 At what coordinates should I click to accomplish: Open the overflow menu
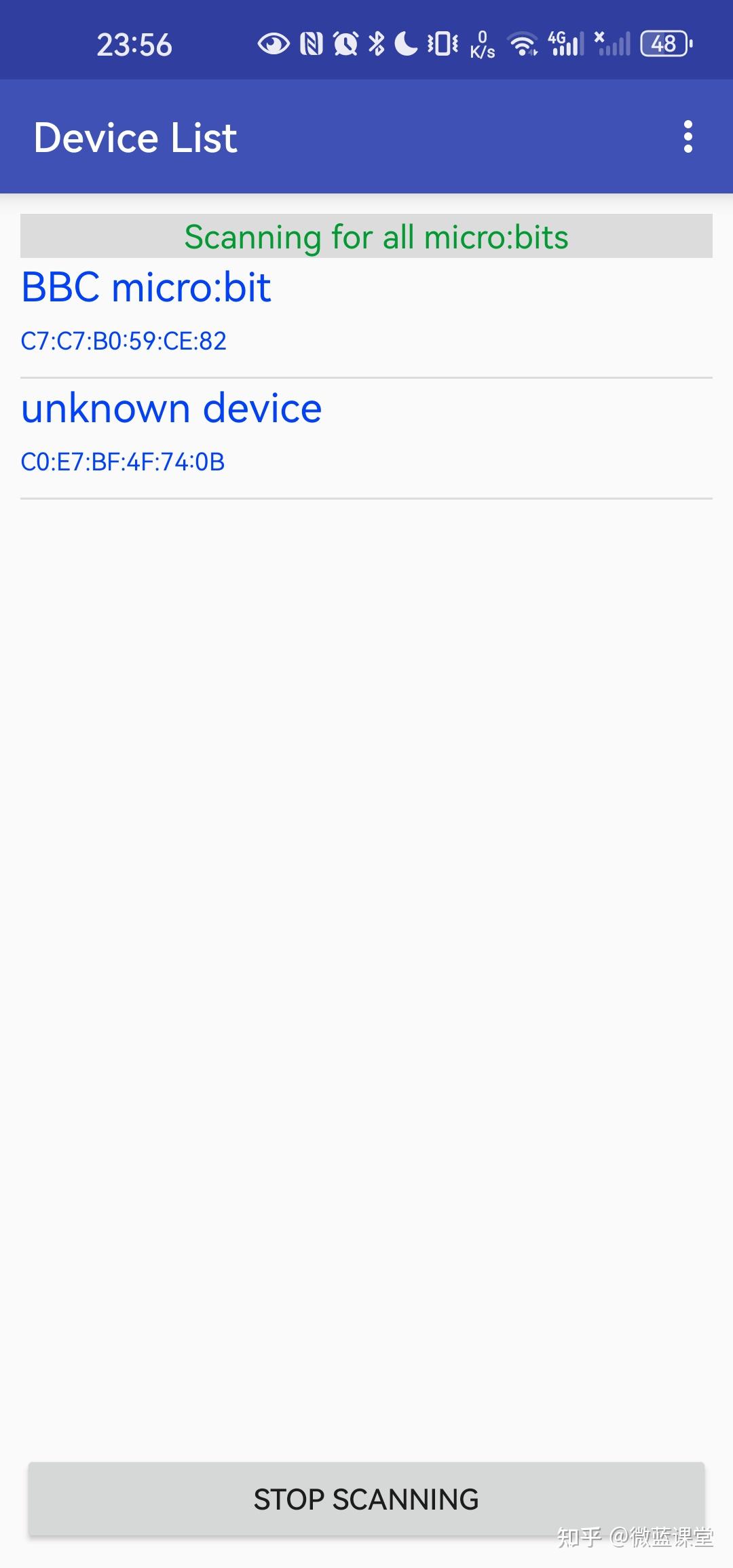[688, 137]
